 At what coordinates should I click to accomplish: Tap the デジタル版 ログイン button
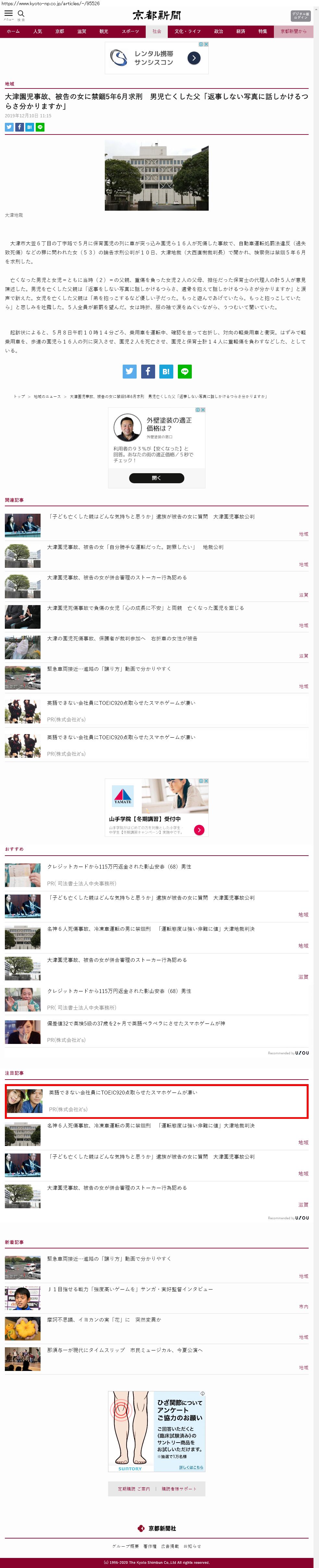300,15
